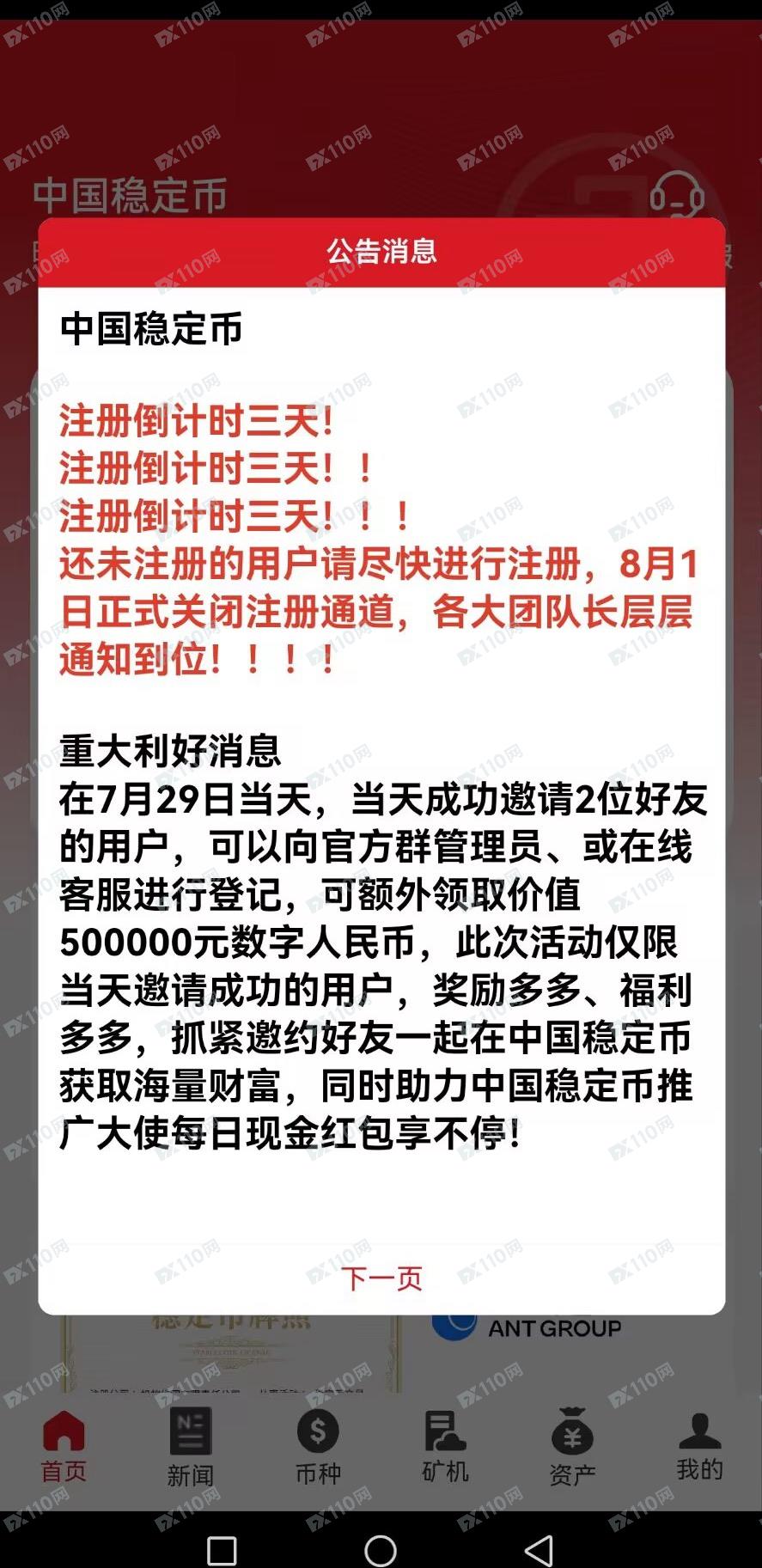Select the 矿机 tab
This screenshot has width=762, height=1568.
pyautogui.click(x=445, y=1447)
